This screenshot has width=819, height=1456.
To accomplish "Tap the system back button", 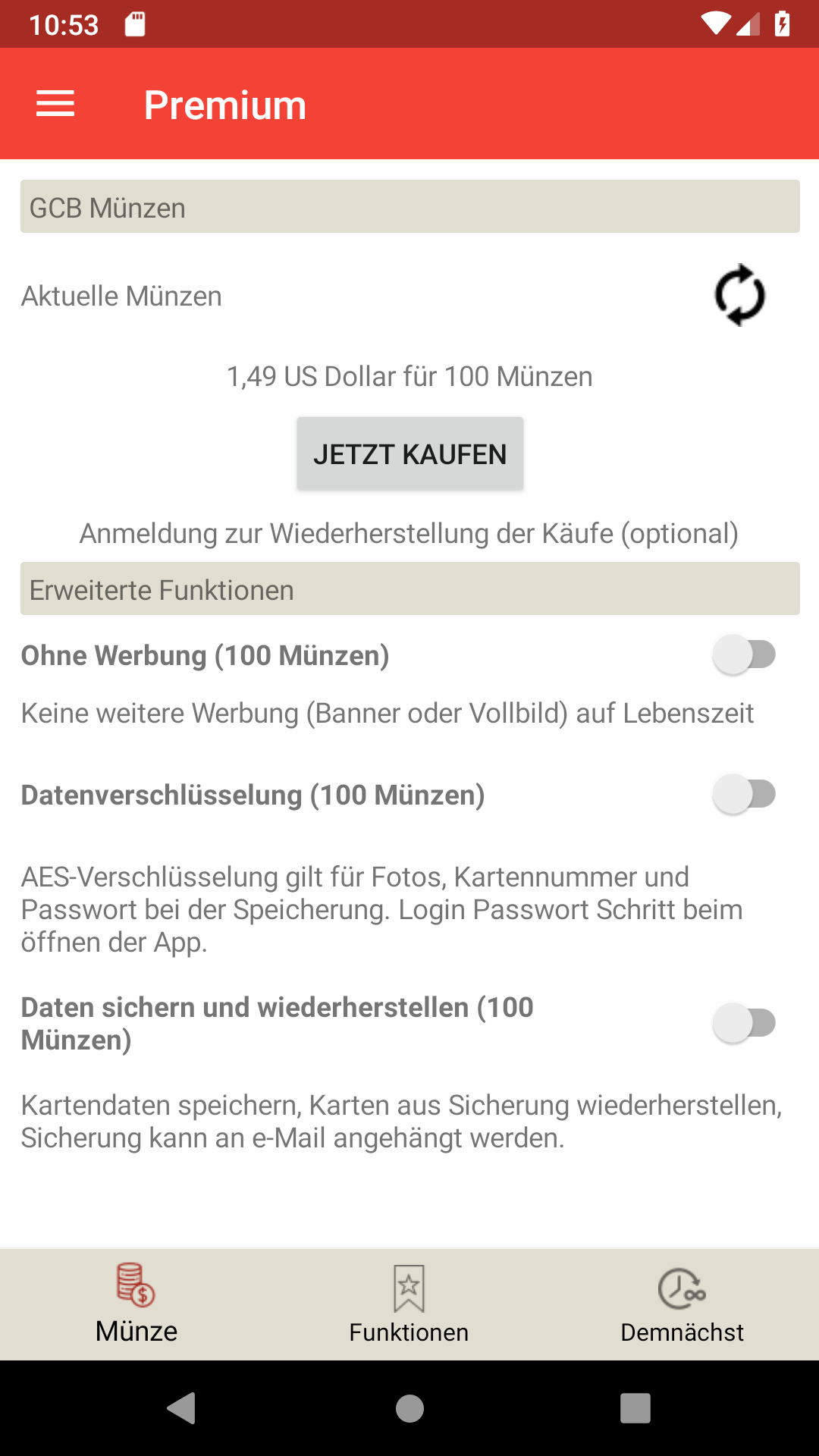I will 182,1408.
